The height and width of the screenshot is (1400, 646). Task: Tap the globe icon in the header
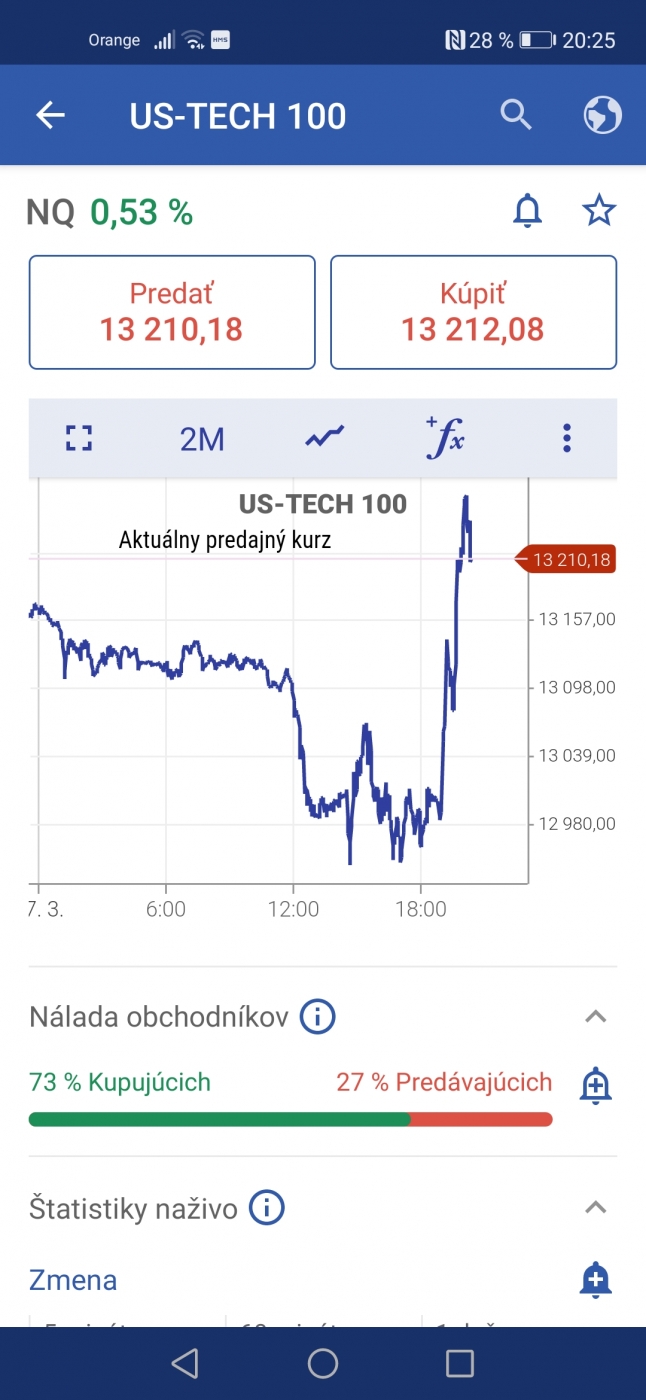coord(602,116)
